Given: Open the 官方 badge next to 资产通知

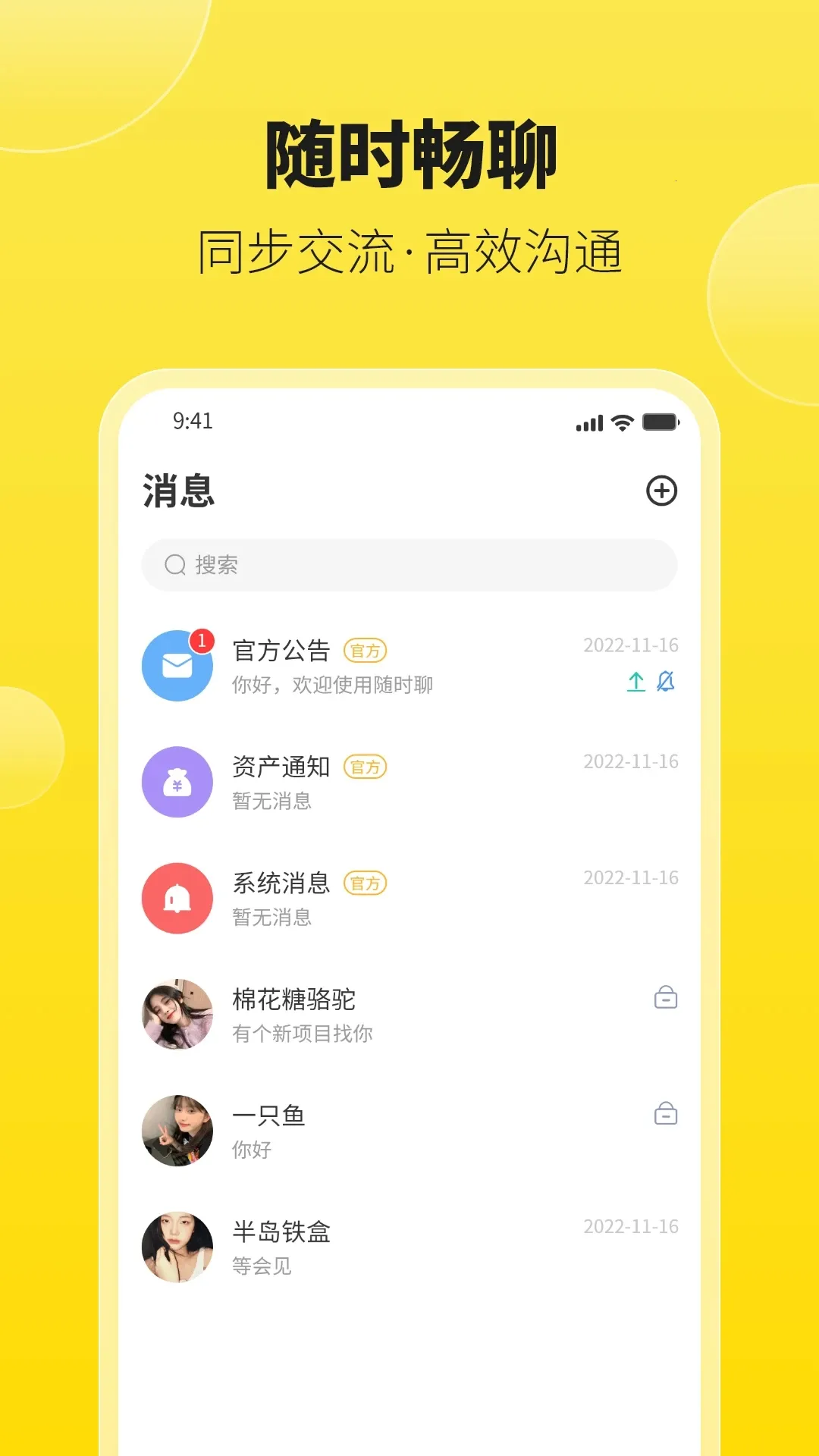Looking at the screenshot, I should click(365, 768).
